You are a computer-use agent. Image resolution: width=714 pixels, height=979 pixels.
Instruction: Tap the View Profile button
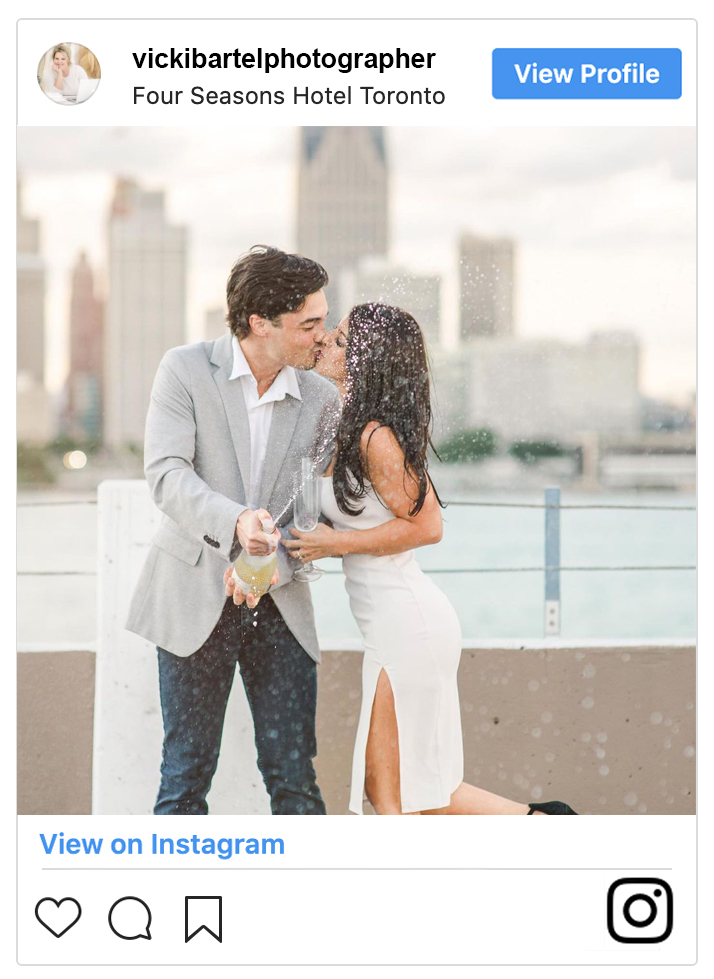coord(586,74)
